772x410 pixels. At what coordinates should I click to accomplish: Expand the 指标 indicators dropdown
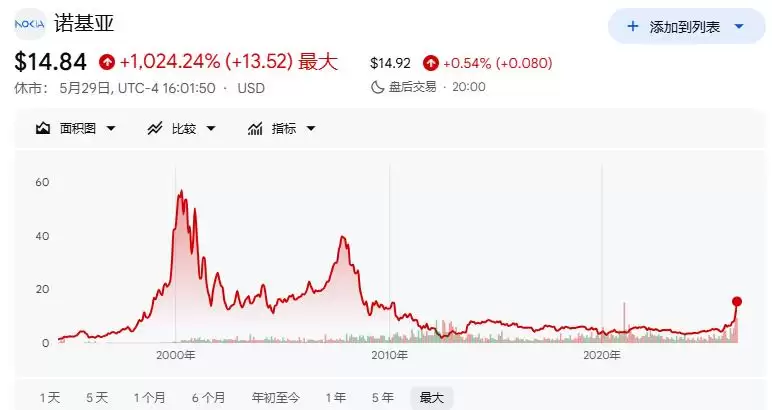click(x=282, y=129)
